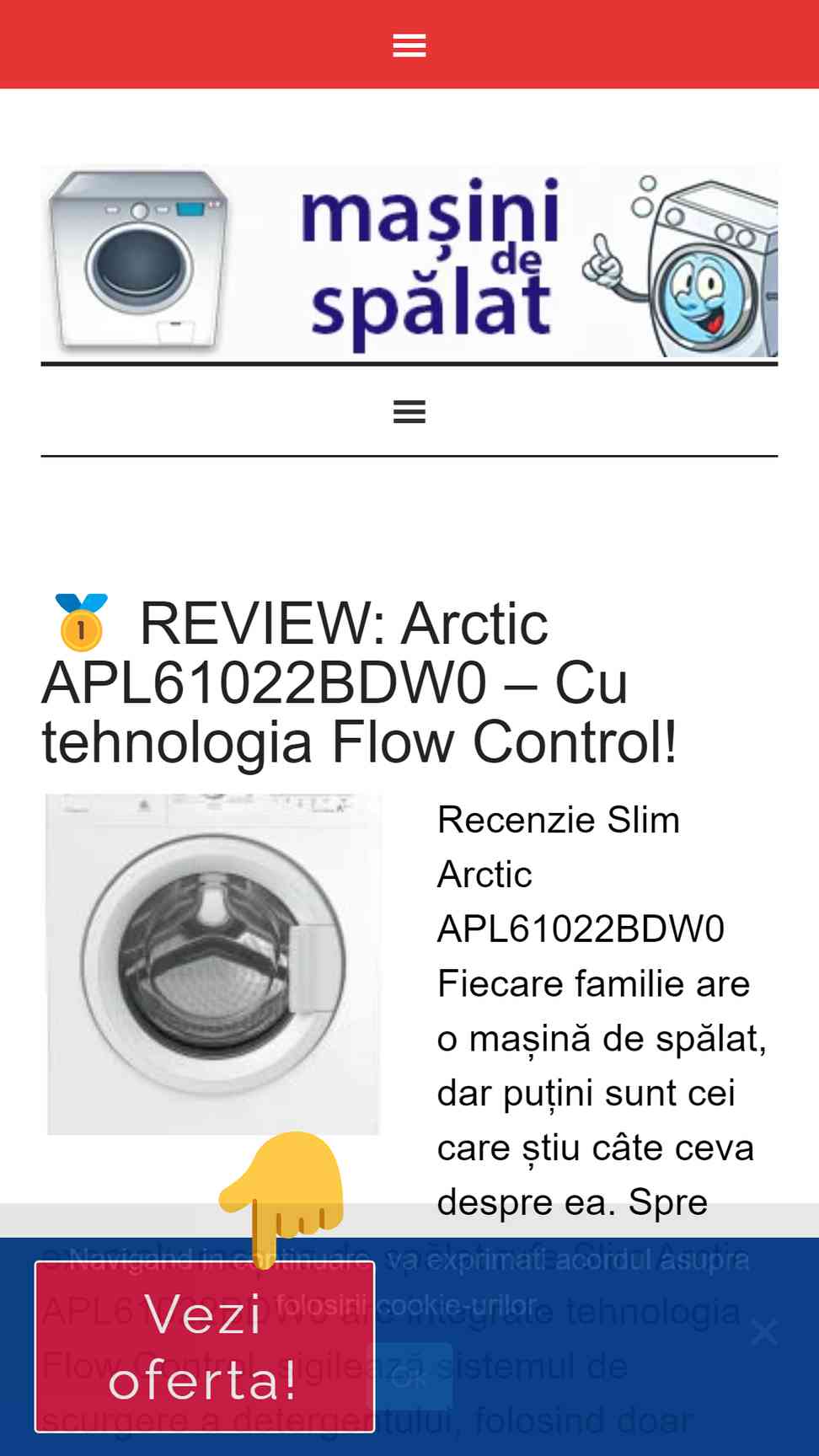Accept cookies with the OK button

(415, 1378)
